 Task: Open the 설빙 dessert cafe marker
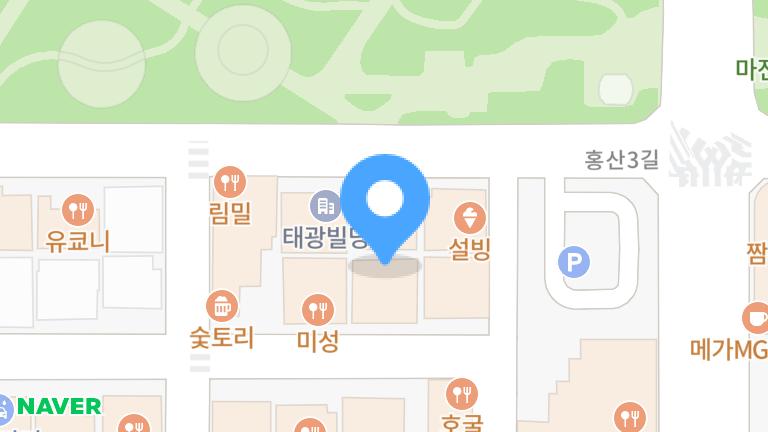[469, 218]
